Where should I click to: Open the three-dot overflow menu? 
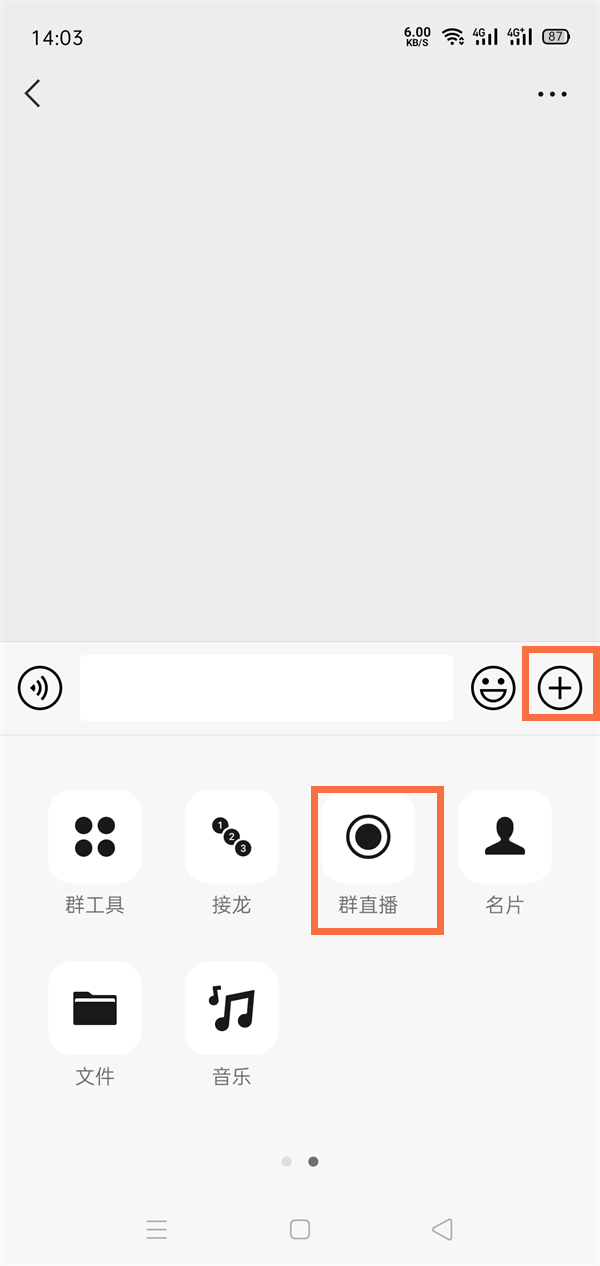tap(552, 95)
